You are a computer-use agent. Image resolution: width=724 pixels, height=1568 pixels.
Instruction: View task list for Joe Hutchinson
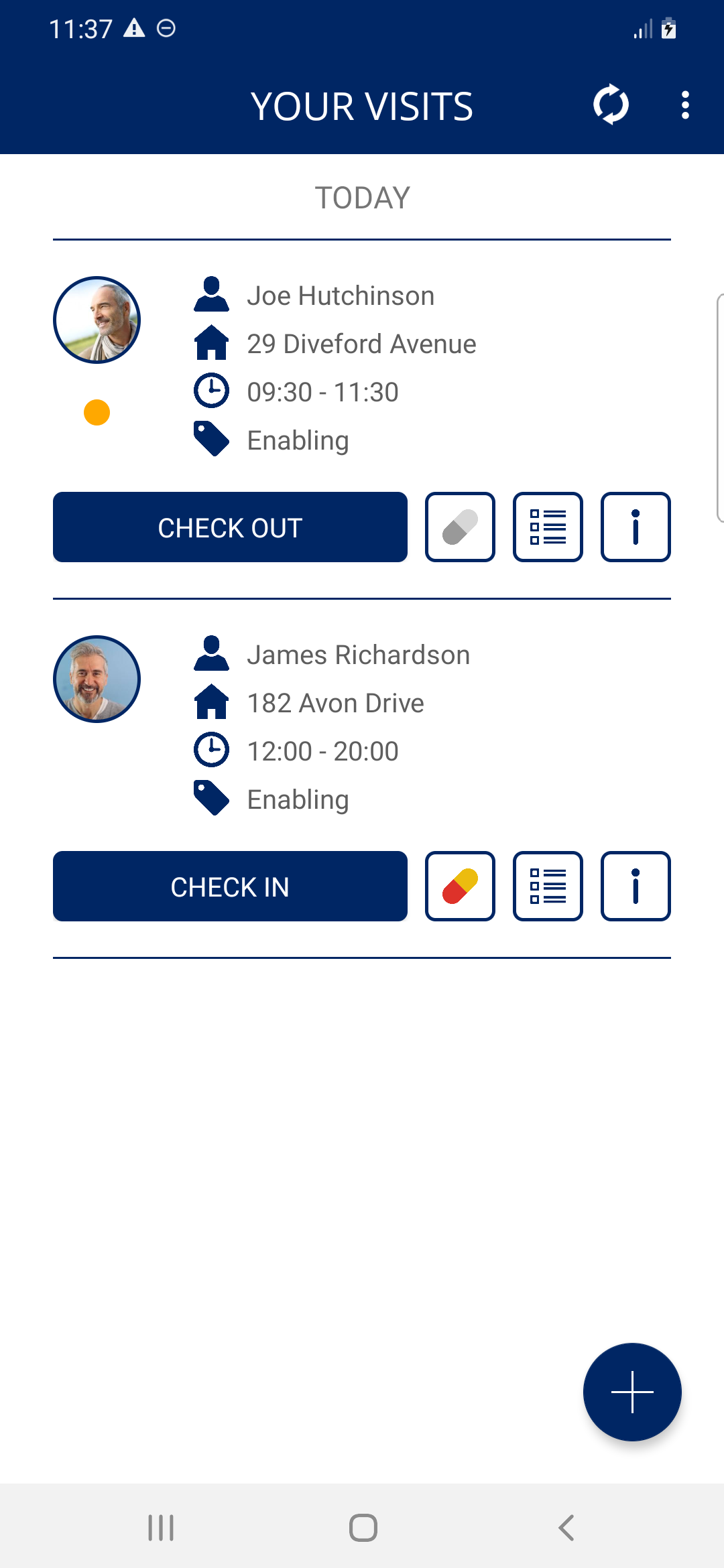point(548,527)
